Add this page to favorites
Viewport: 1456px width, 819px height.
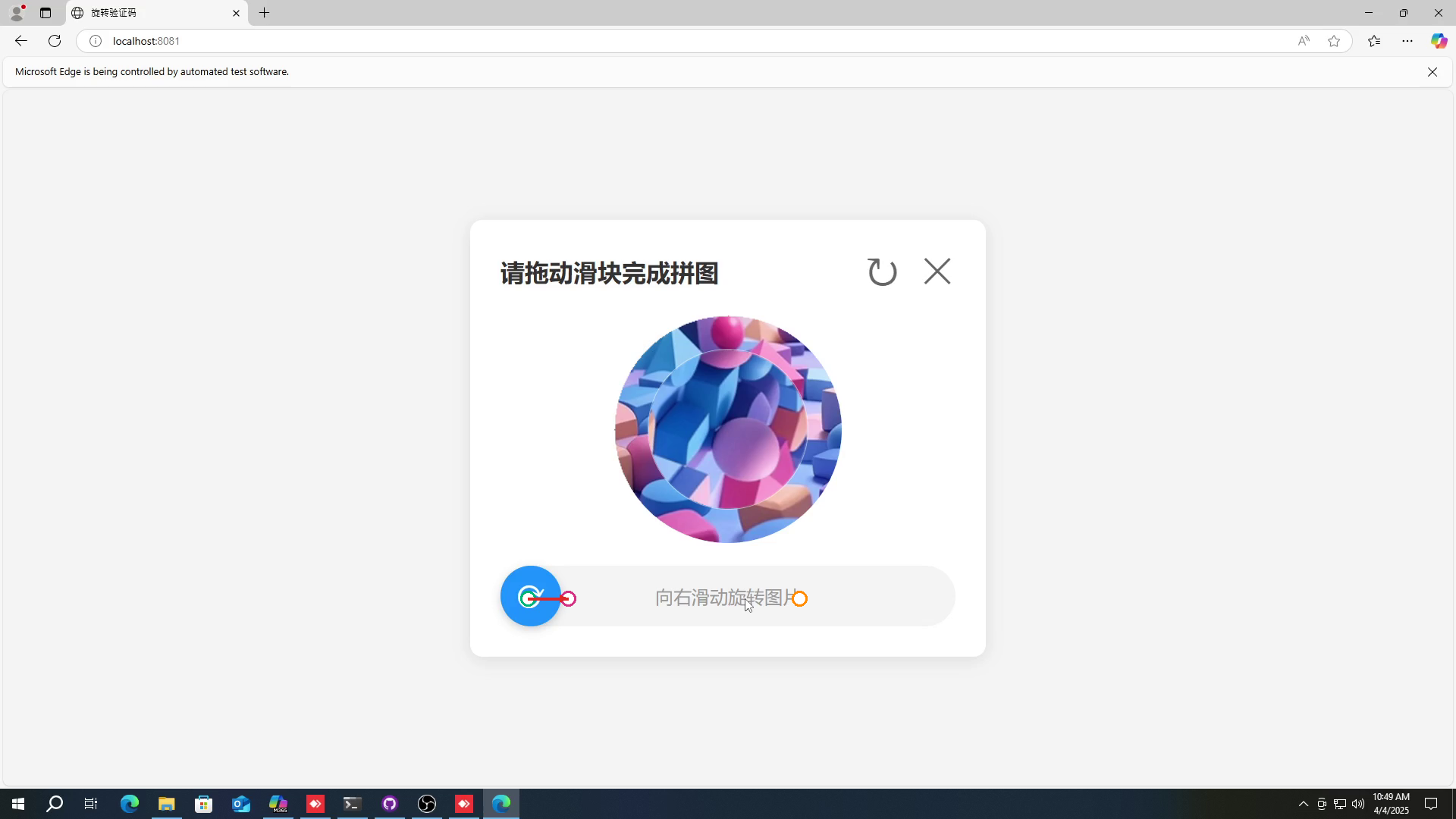(1334, 41)
